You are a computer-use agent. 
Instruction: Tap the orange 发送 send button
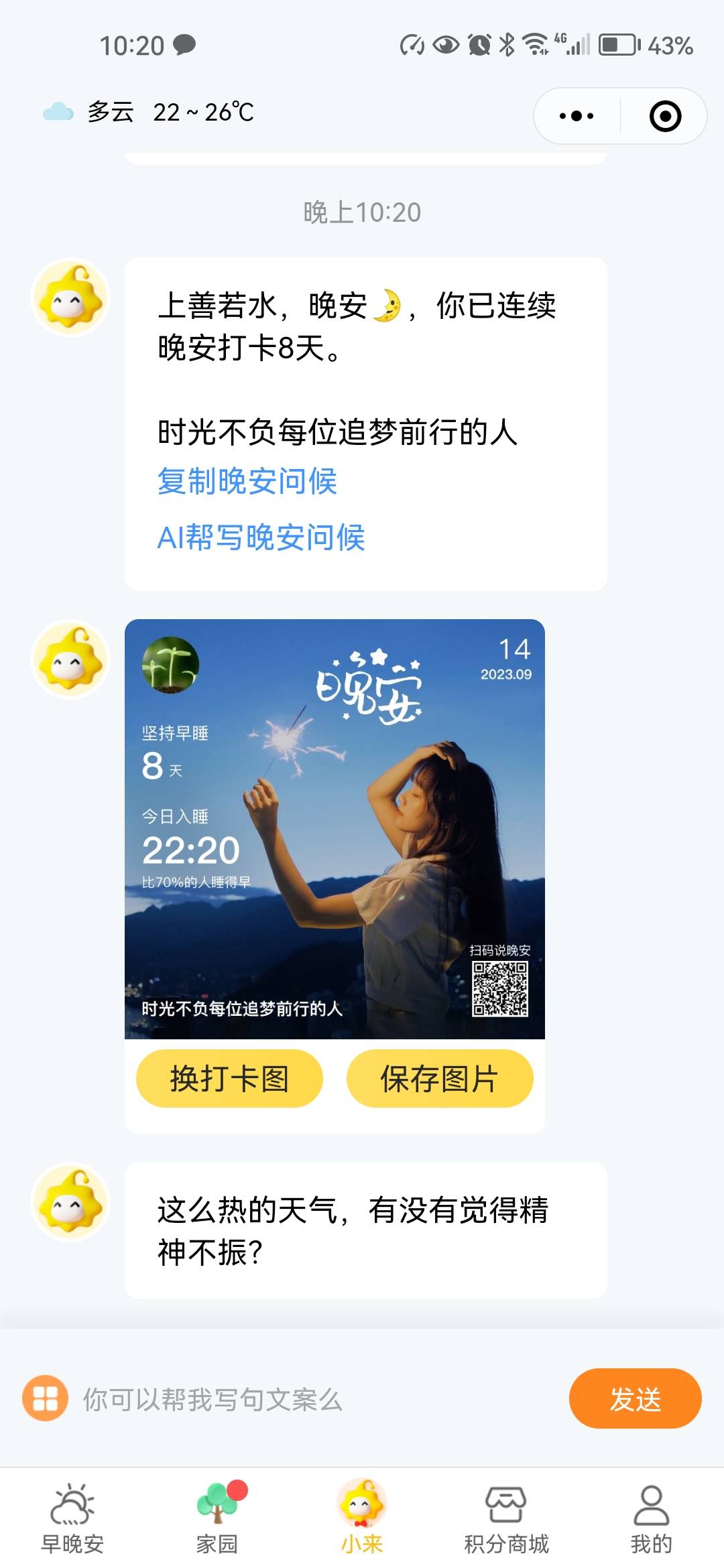[635, 1400]
